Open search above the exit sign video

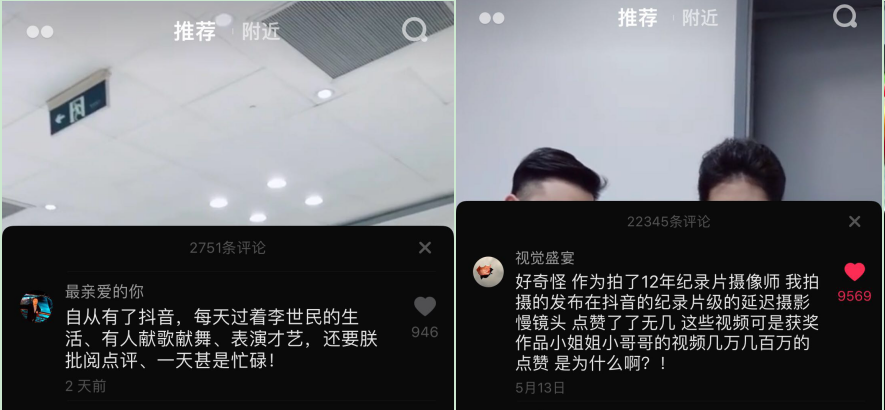tap(415, 30)
